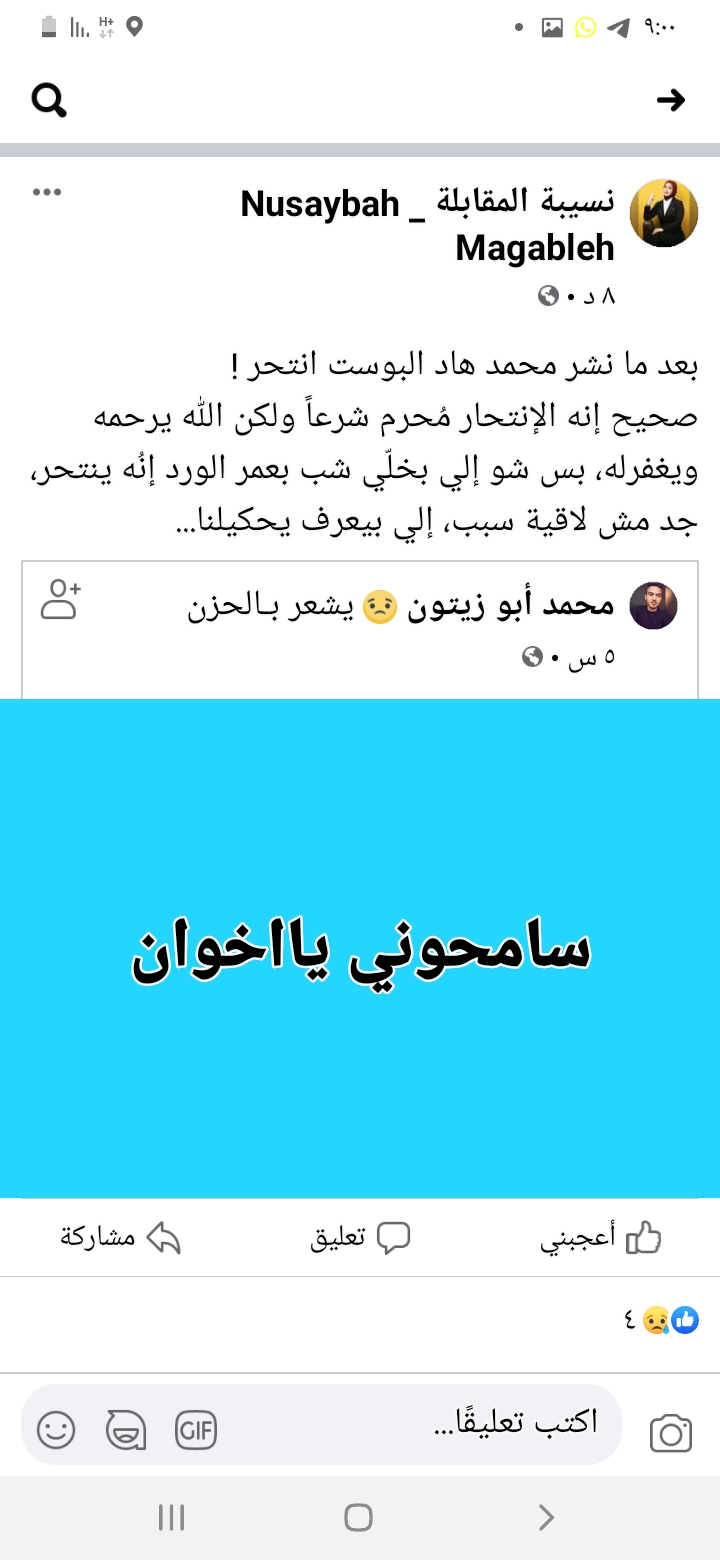This screenshot has width=720, height=1560.
Task: Tap the system home button
Action: tap(359, 1517)
